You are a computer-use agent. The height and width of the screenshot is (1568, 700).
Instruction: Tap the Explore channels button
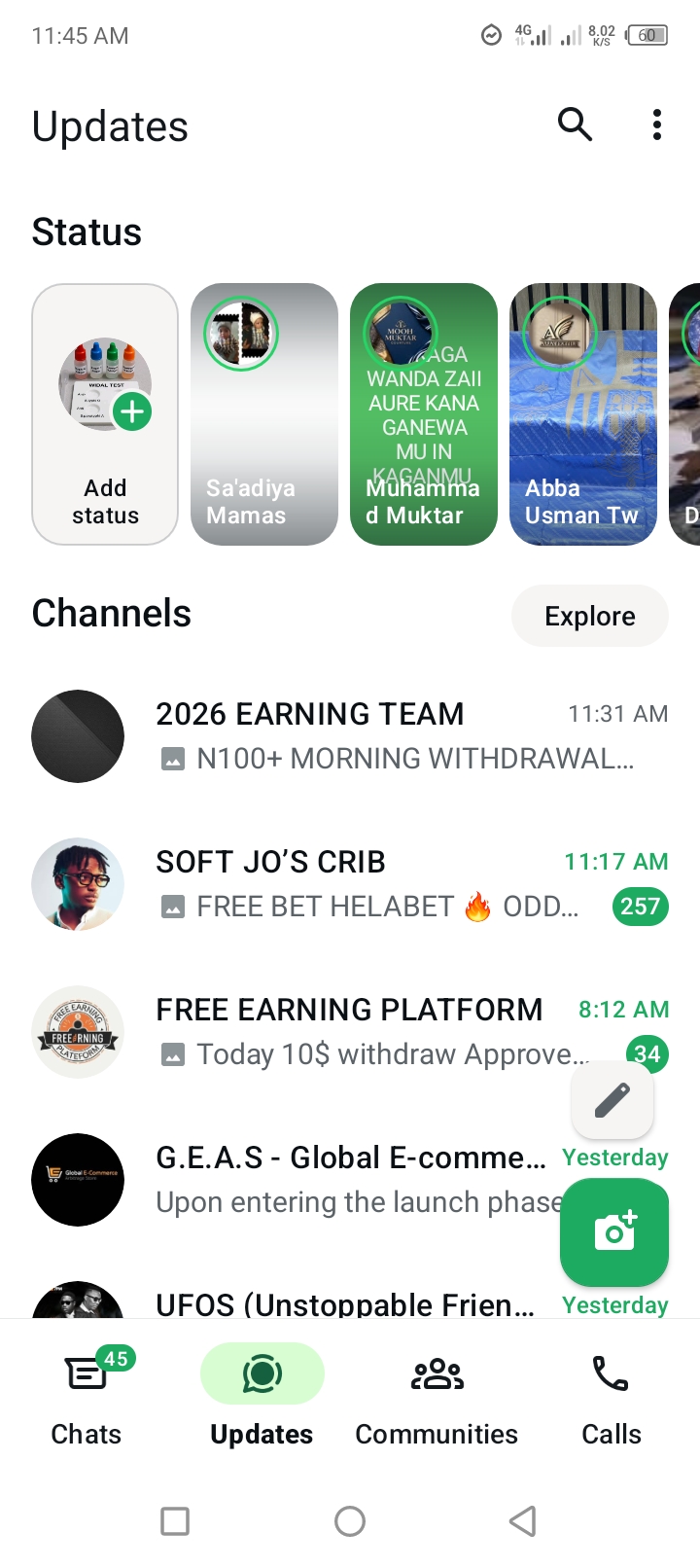(x=589, y=616)
